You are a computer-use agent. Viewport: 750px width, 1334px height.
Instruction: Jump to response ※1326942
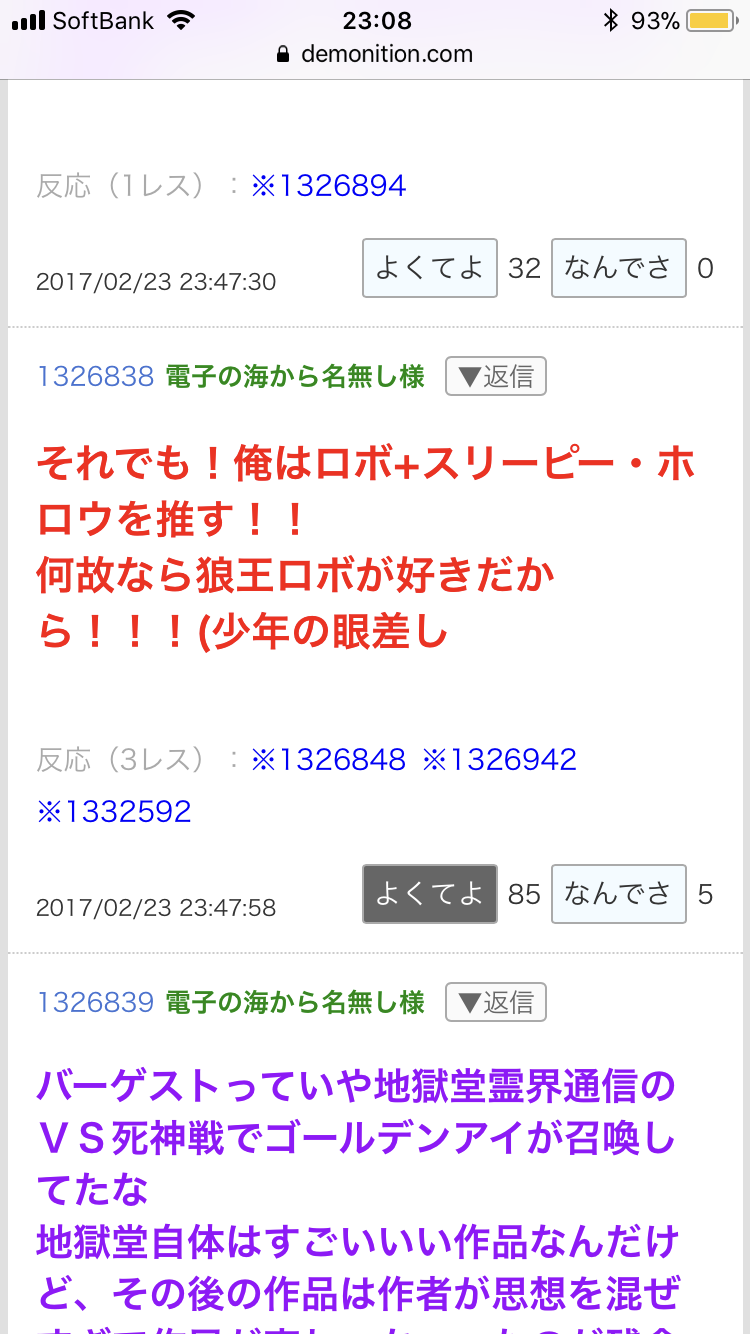(x=499, y=760)
